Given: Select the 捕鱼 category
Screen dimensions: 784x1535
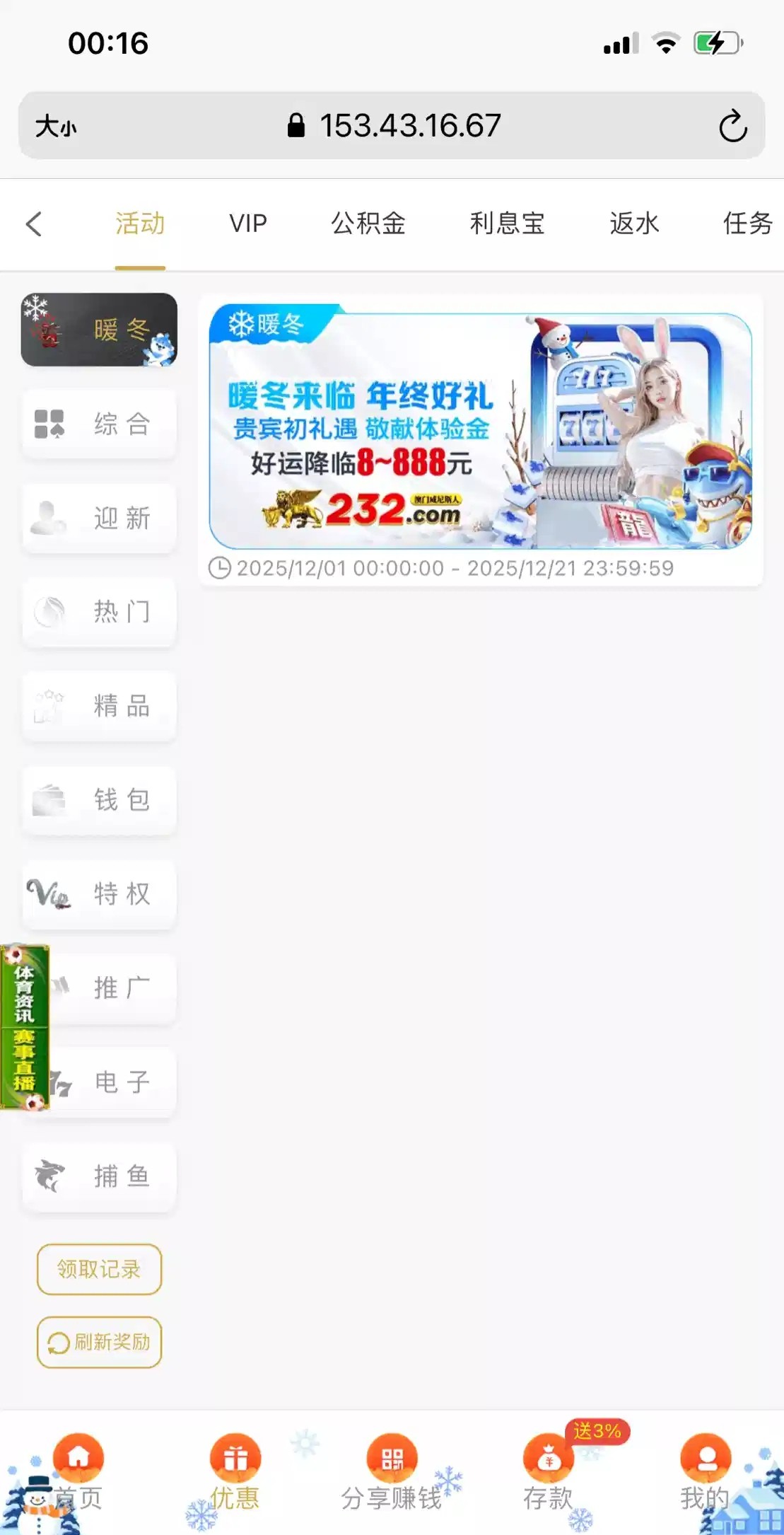Looking at the screenshot, I should 99,1176.
